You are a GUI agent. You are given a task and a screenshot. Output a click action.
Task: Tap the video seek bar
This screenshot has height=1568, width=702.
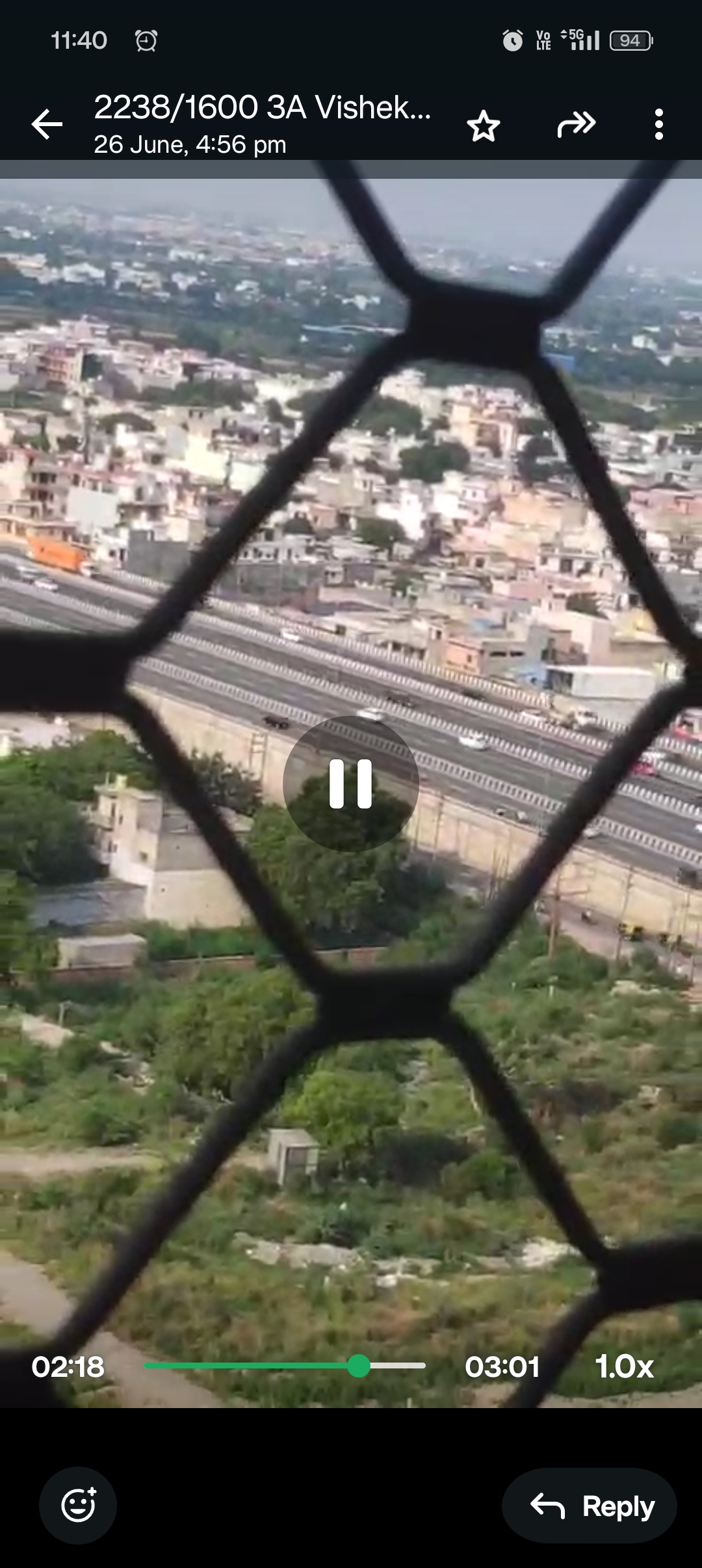[x=285, y=1366]
